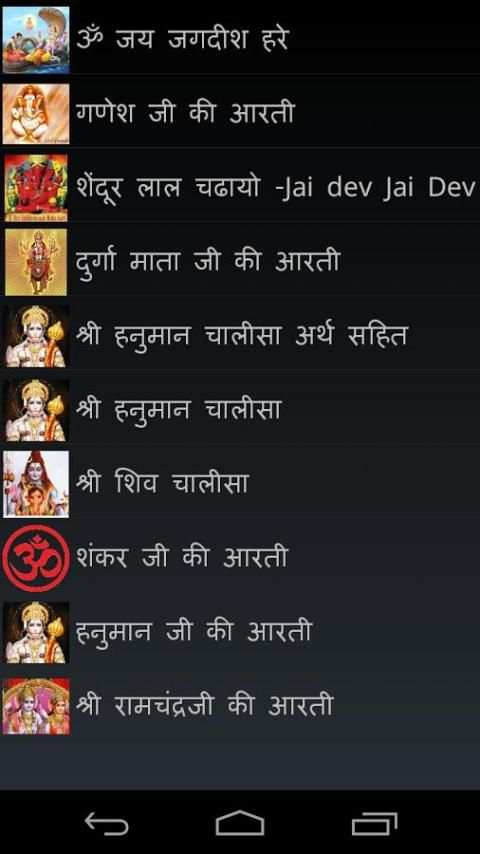
Task: Open श्री हनुमान चालीसा अर्थ सहित
Action: (x=240, y=336)
